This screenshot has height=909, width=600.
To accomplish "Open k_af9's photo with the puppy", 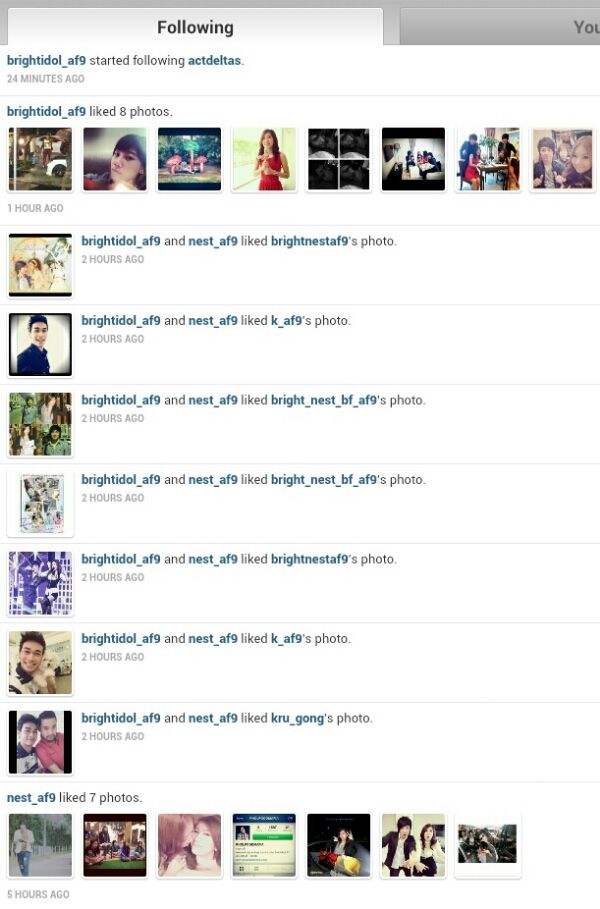I will coord(40,663).
